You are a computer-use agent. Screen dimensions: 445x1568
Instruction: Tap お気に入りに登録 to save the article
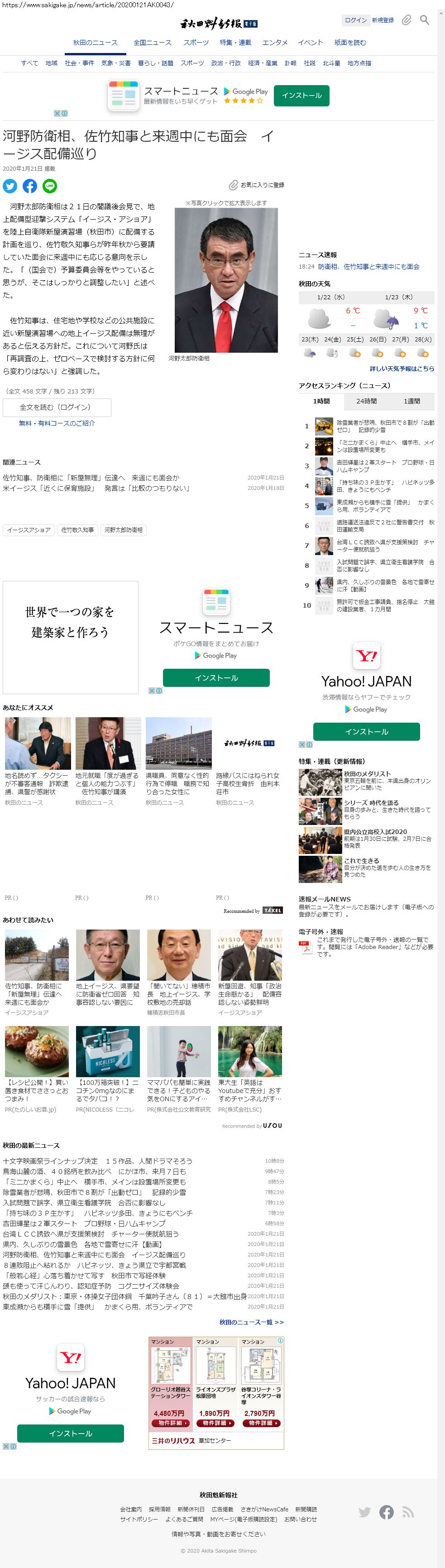tap(257, 185)
